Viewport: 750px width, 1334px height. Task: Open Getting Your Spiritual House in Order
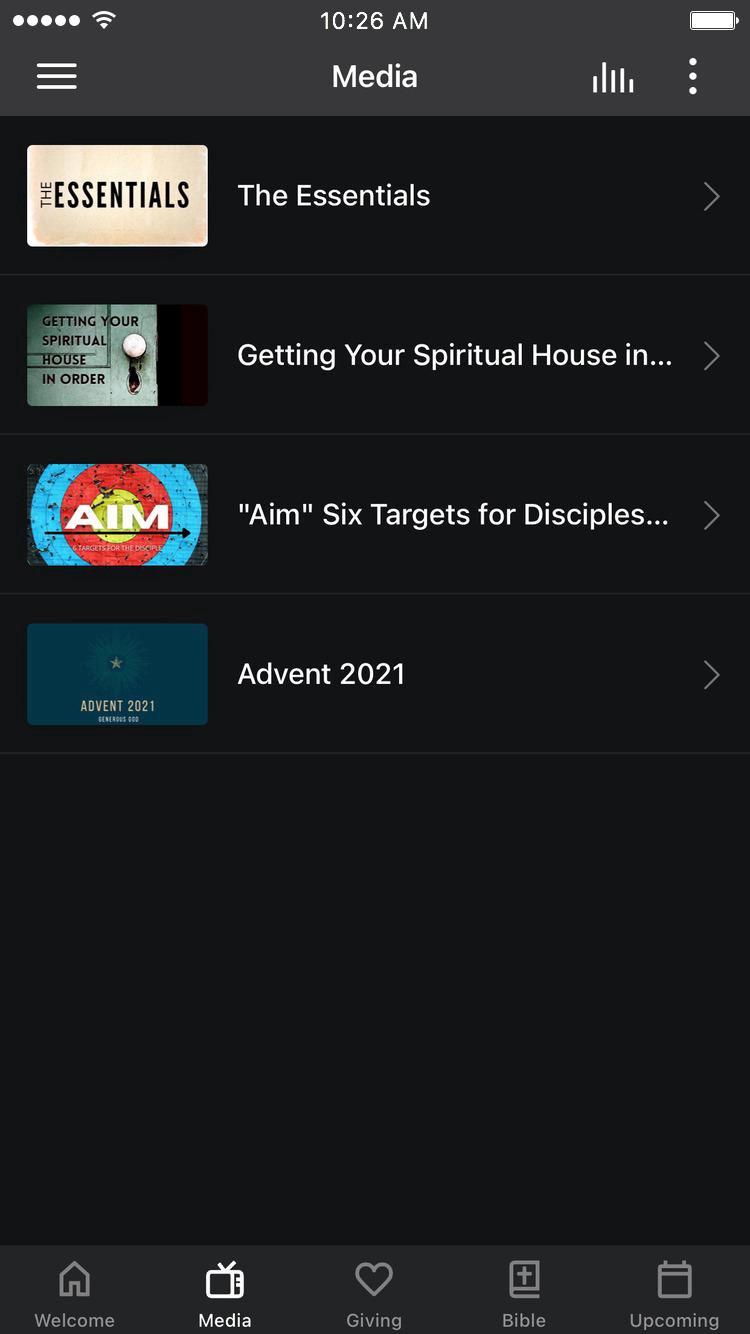pyautogui.click(x=374, y=355)
